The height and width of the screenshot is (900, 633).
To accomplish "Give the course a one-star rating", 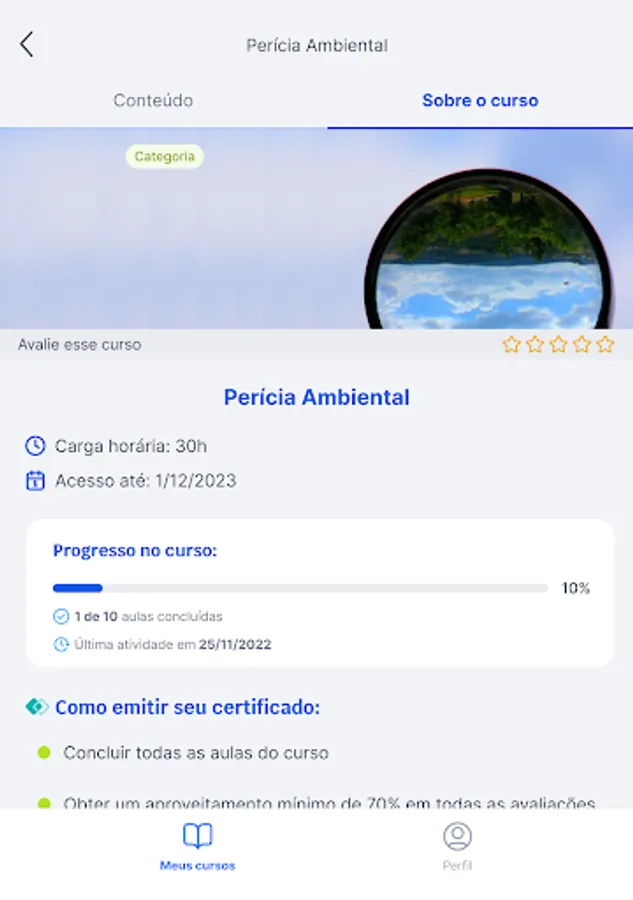I will [511, 345].
